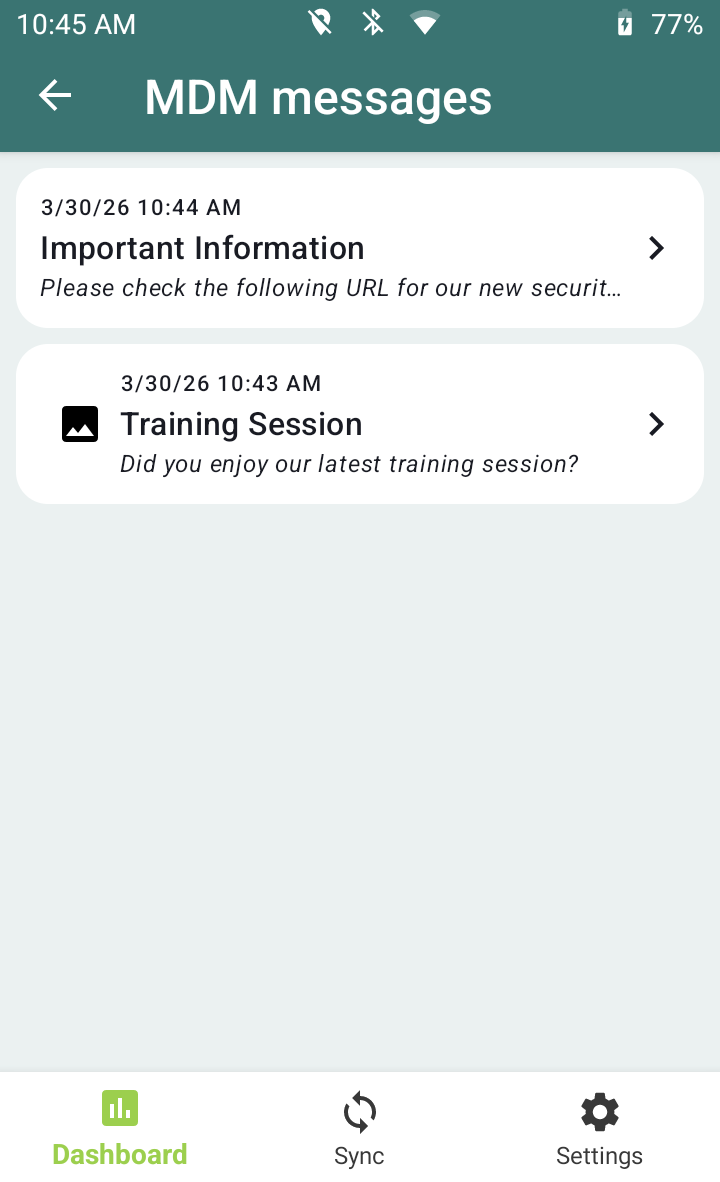Tap the security URL preview text
The height and width of the screenshot is (1182, 720).
[x=330, y=288]
